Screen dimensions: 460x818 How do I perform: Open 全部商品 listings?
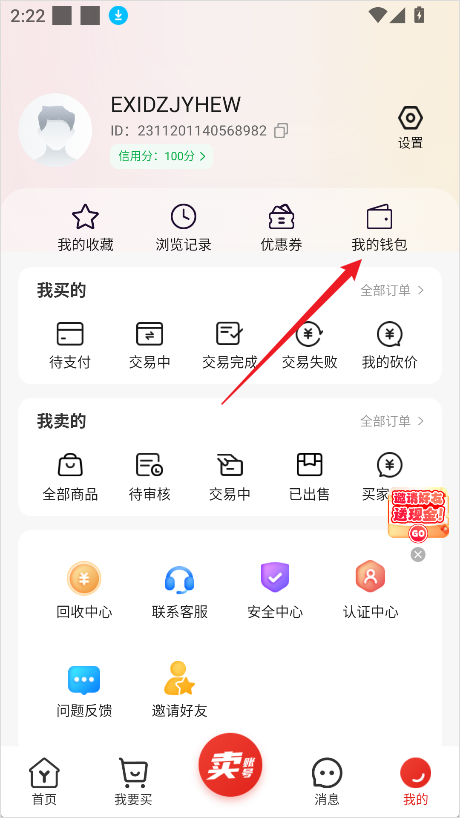click(x=70, y=477)
